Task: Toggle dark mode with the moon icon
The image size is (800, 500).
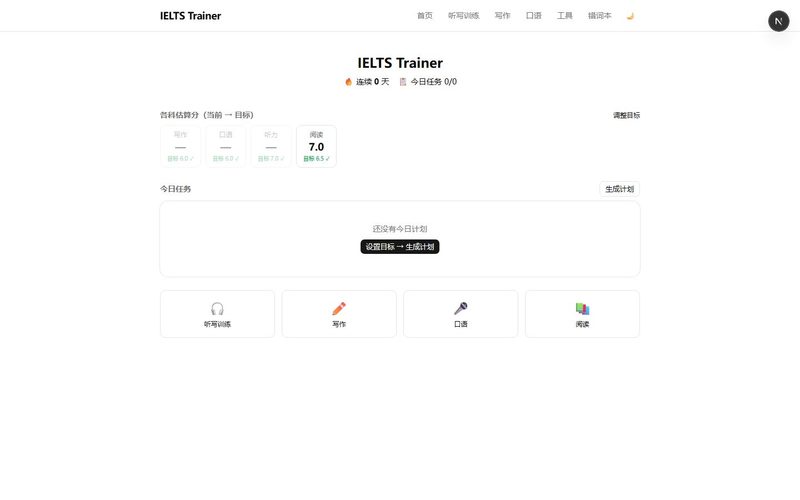Action: [630, 16]
